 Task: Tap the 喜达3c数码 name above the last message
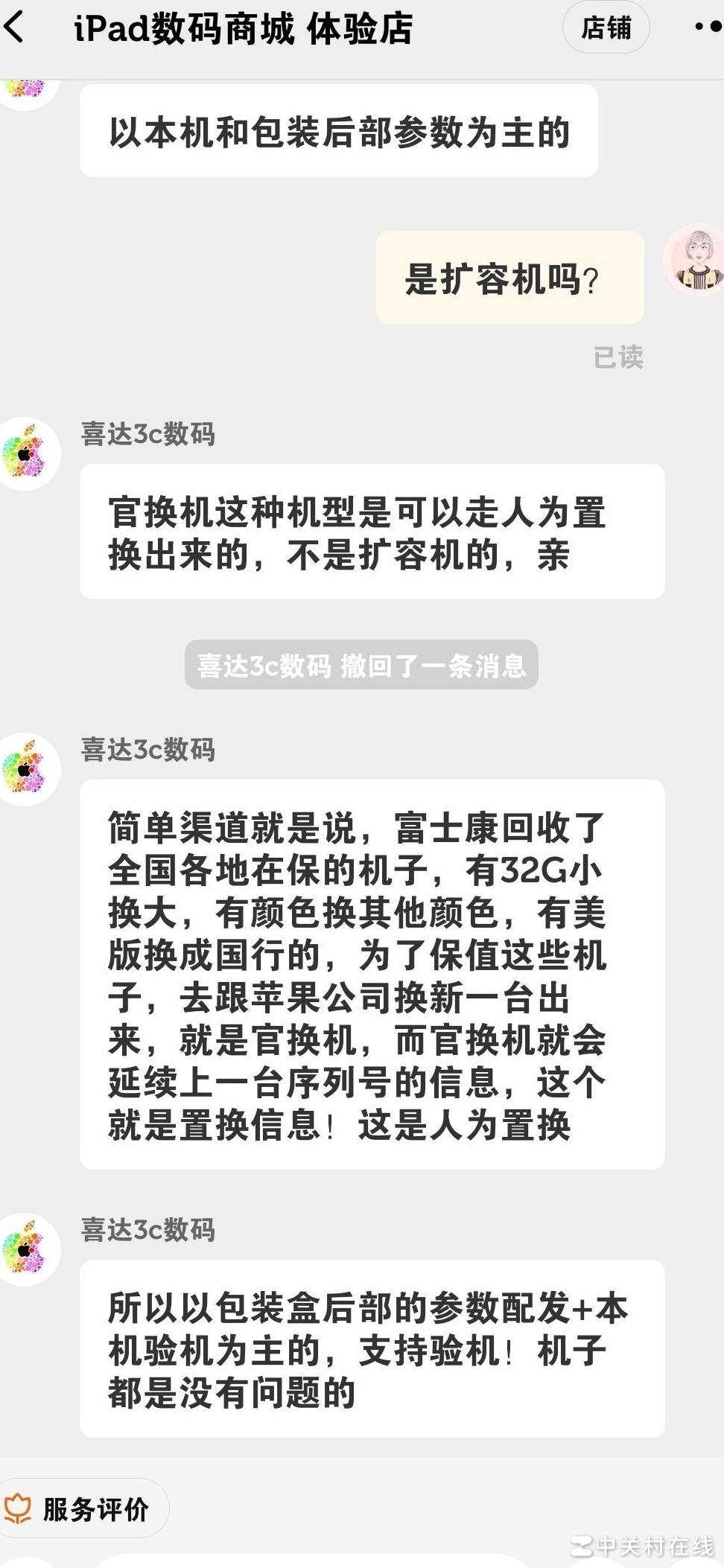point(147,1231)
